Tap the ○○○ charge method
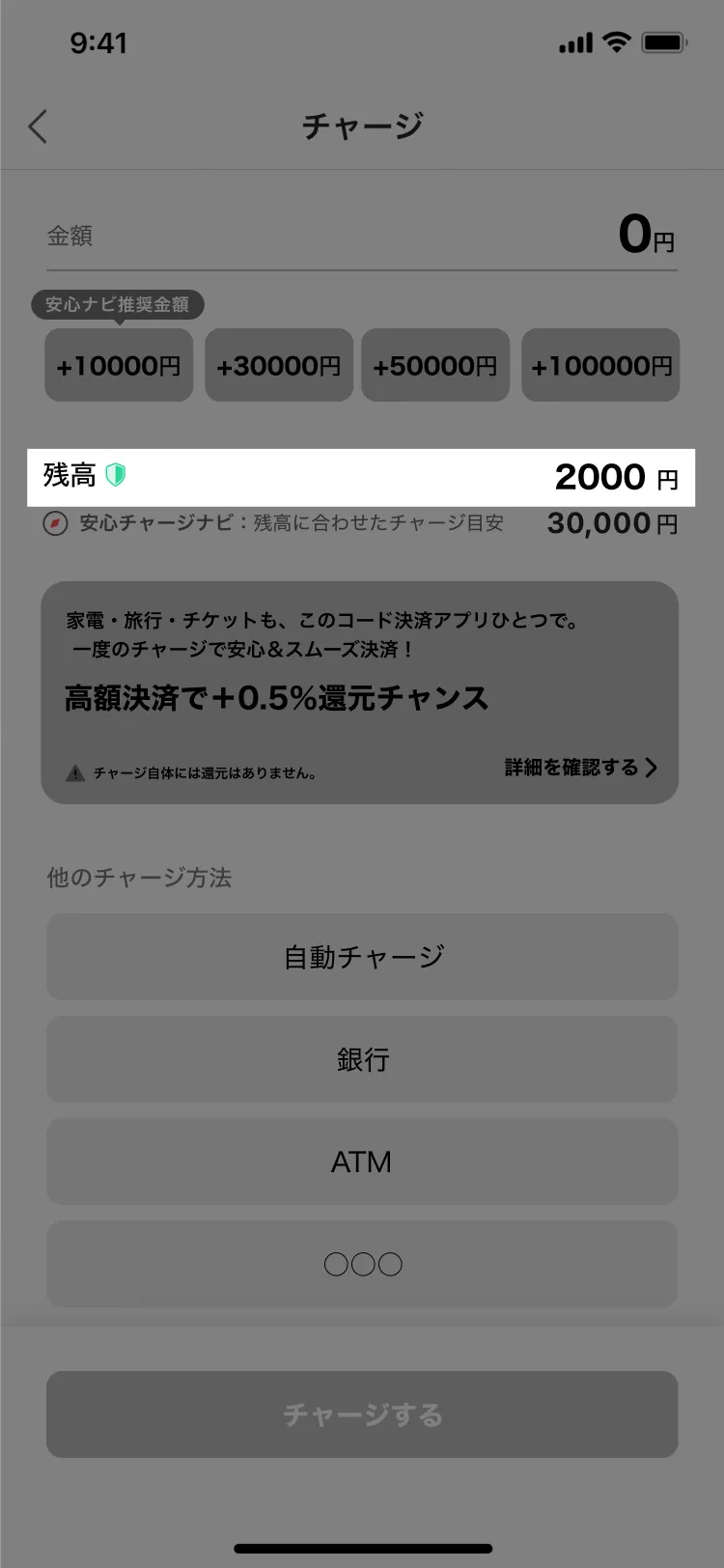 tap(362, 1264)
